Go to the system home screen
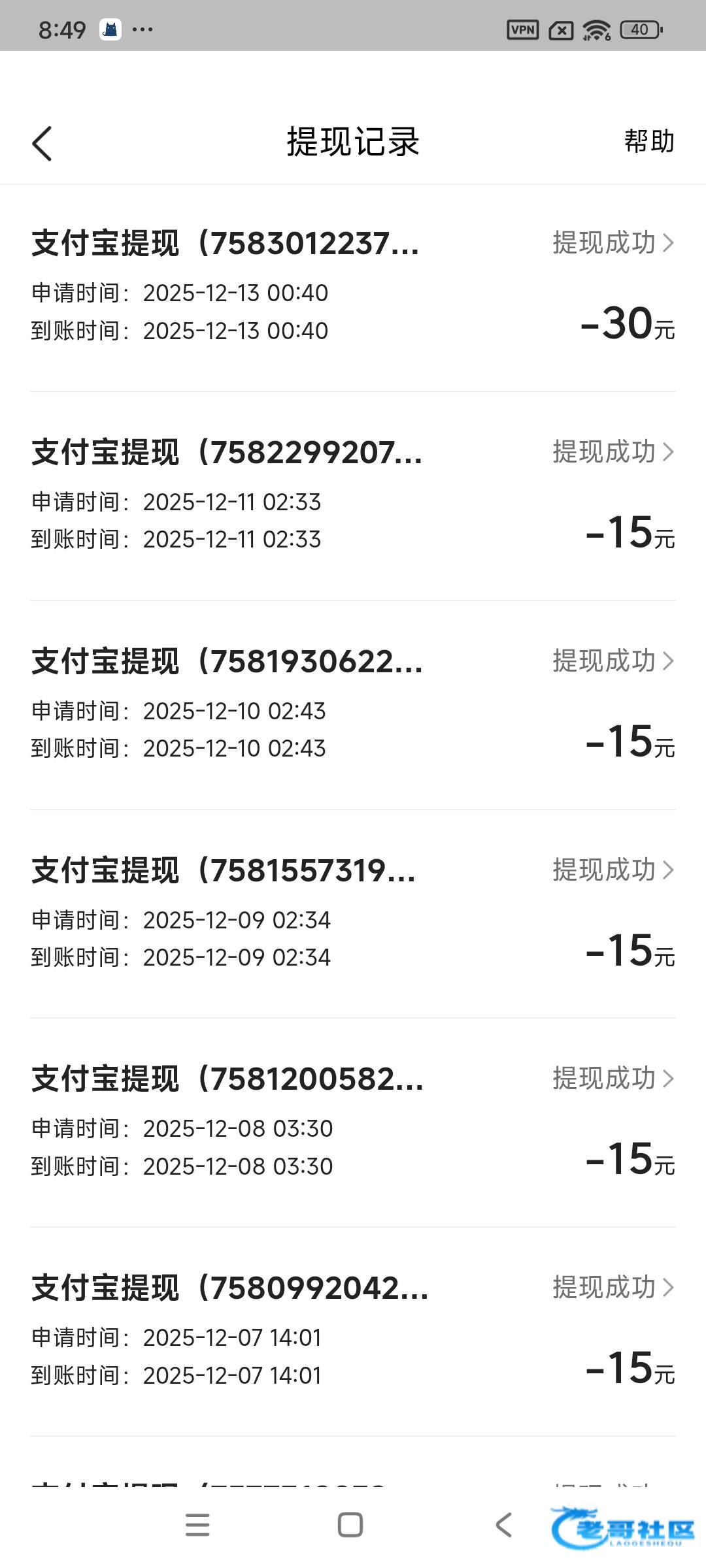This screenshot has height=1568, width=706. point(350,1526)
